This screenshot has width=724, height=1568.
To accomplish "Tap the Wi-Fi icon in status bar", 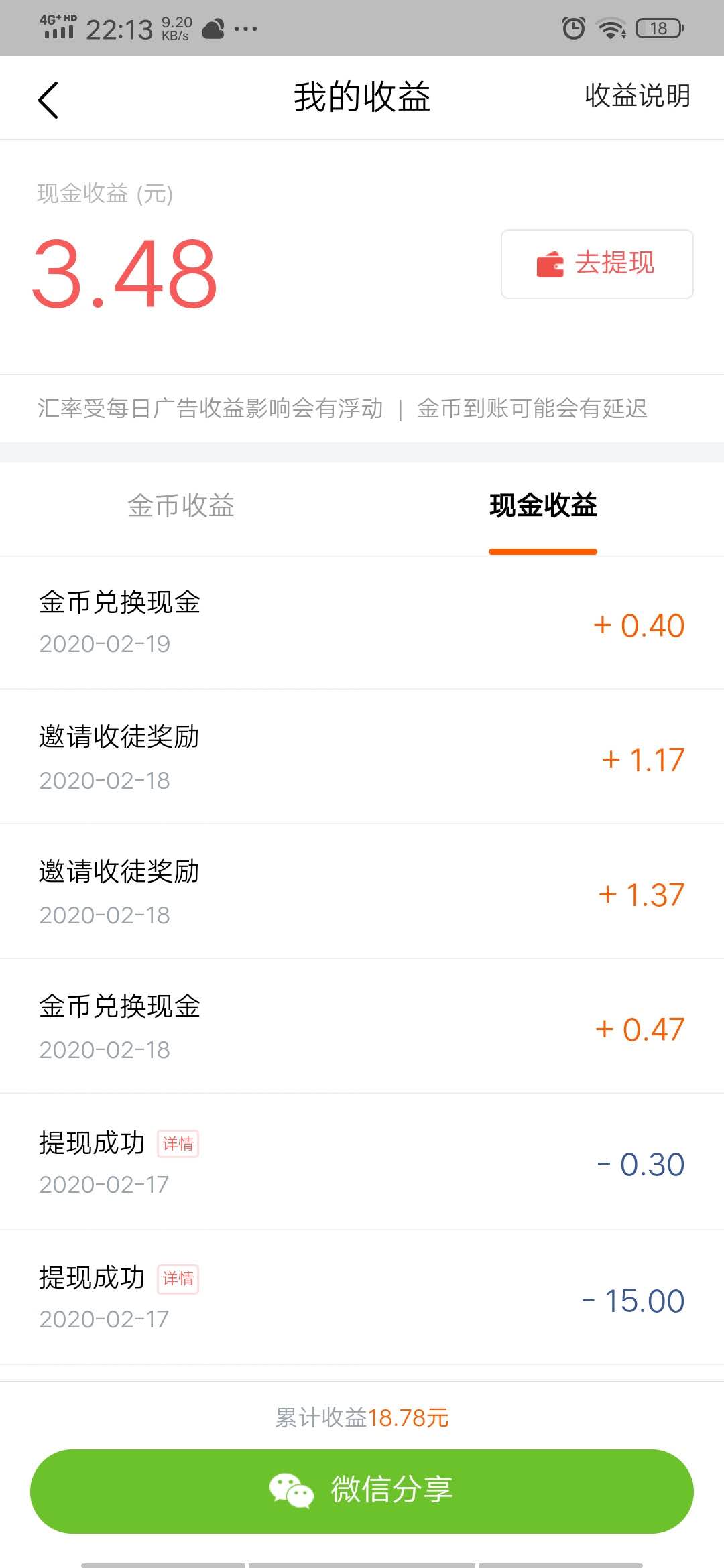I will [x=611, y=27].
